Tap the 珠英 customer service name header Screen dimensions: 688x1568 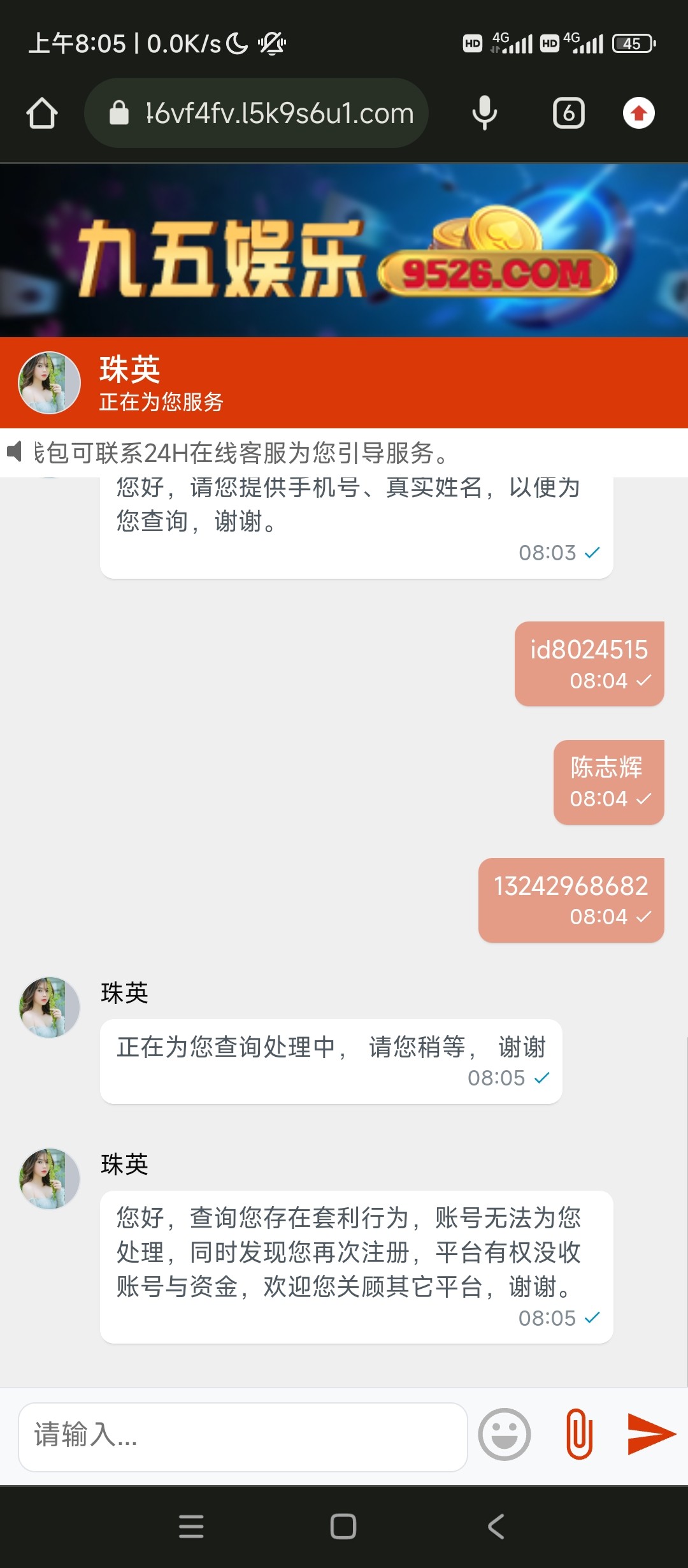coord(131,368)
